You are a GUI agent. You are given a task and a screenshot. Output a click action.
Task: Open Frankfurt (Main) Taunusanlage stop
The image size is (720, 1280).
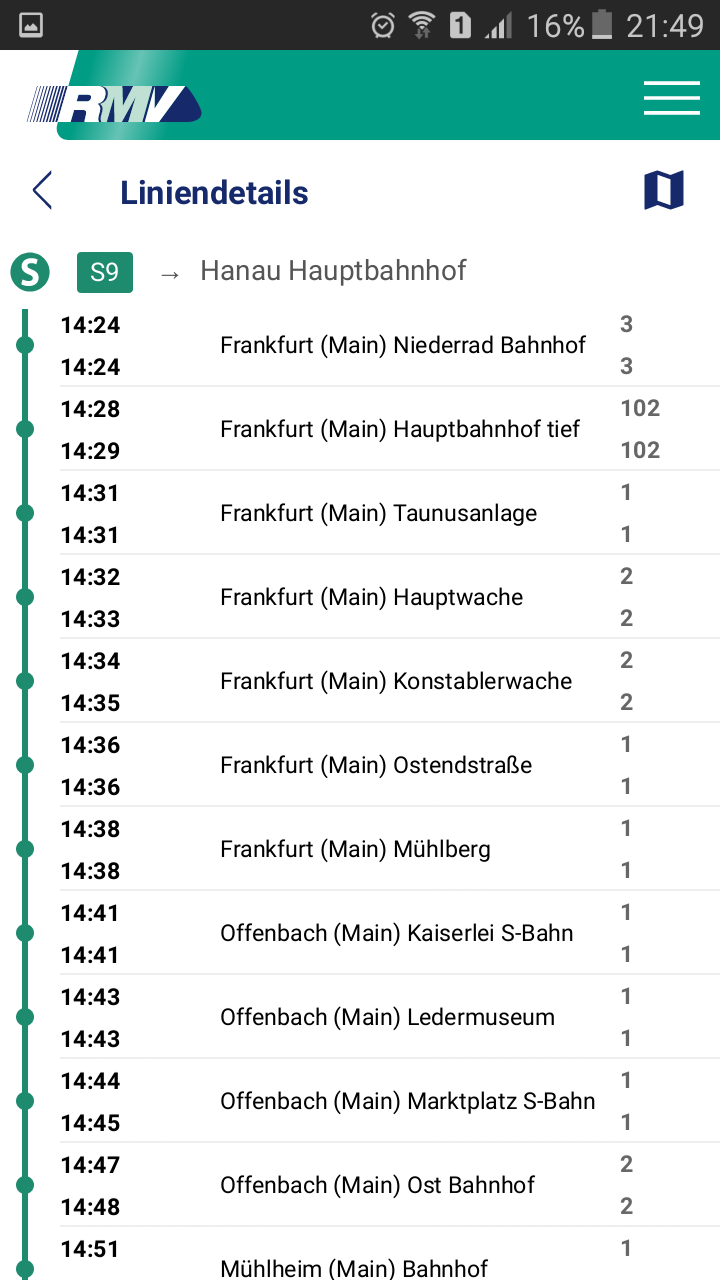pyautogui.click(x=378, y=514)
